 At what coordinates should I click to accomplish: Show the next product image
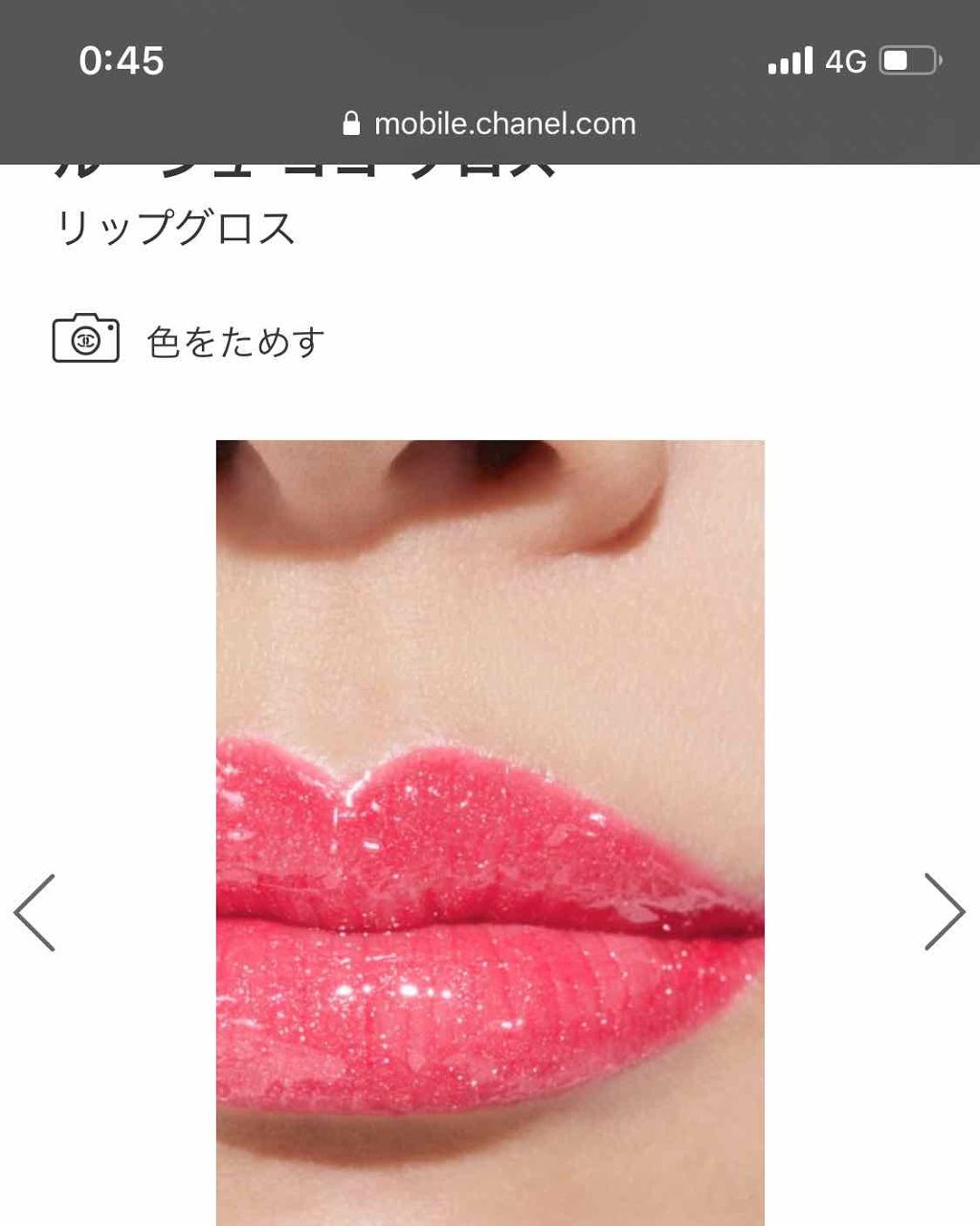pyautogui.click(x=944, y=912)
